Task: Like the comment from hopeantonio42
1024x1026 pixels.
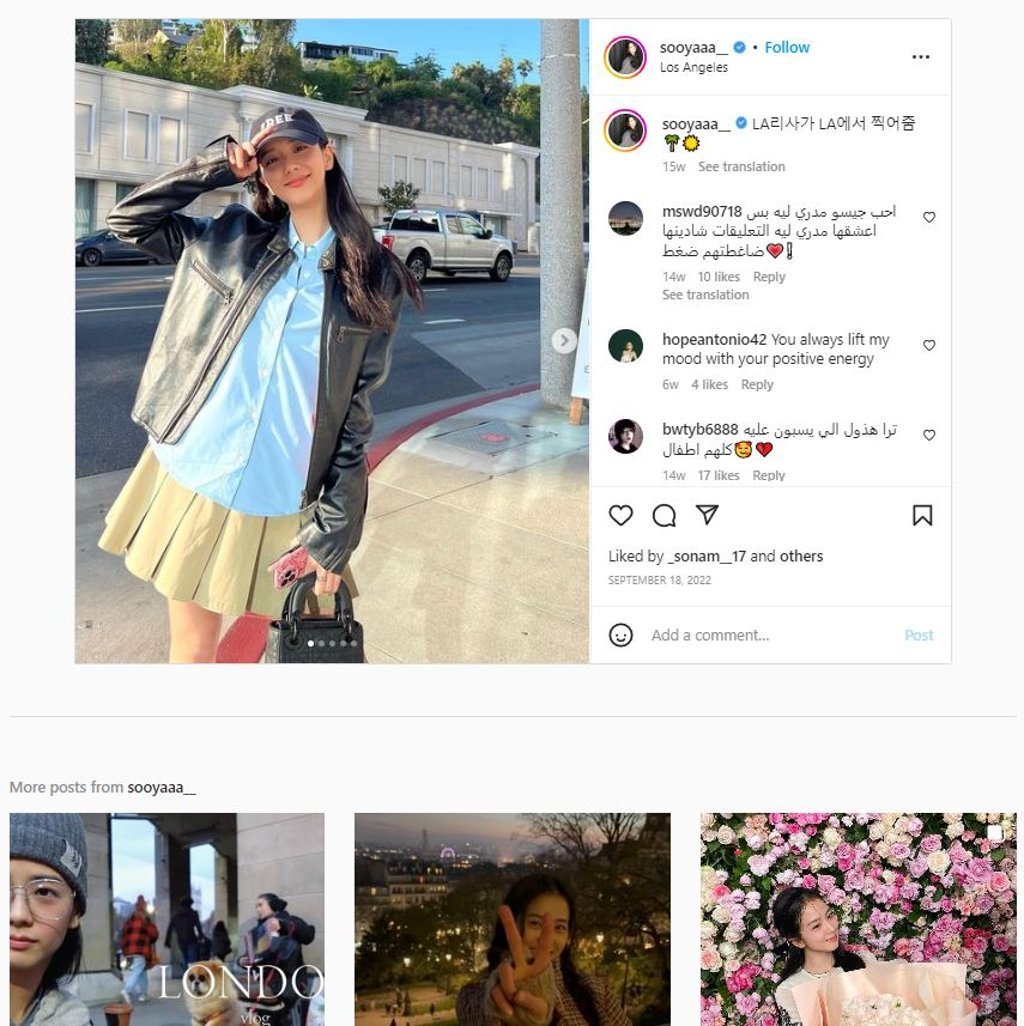Action: (x=929, y=345)
